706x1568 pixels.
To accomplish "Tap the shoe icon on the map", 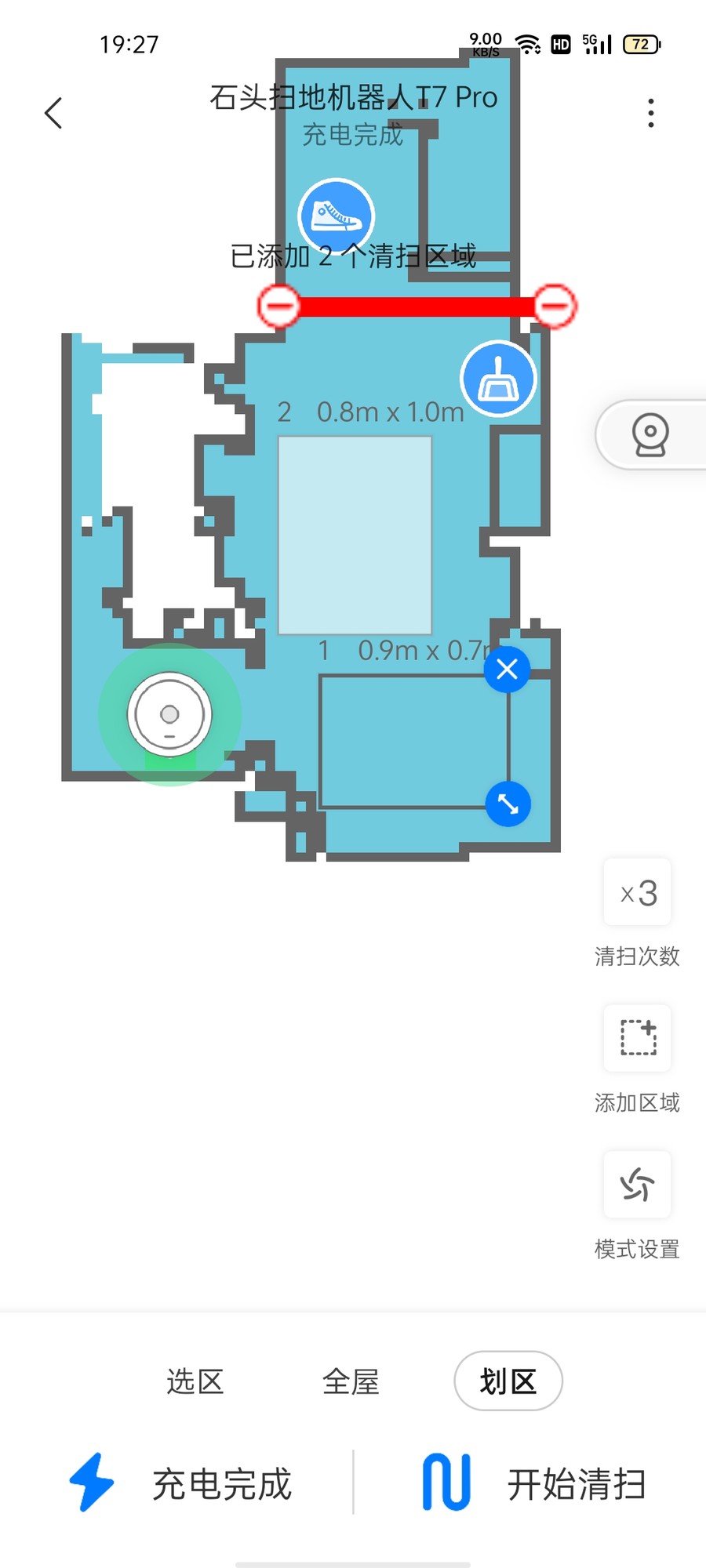I will 337,216.
